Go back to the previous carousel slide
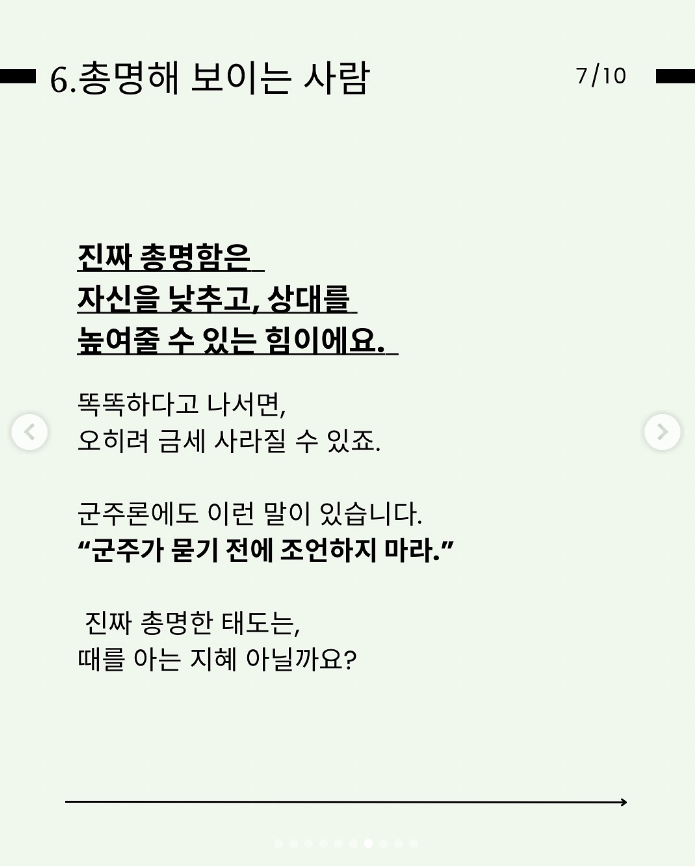The image size is (695, 866). 30,432
